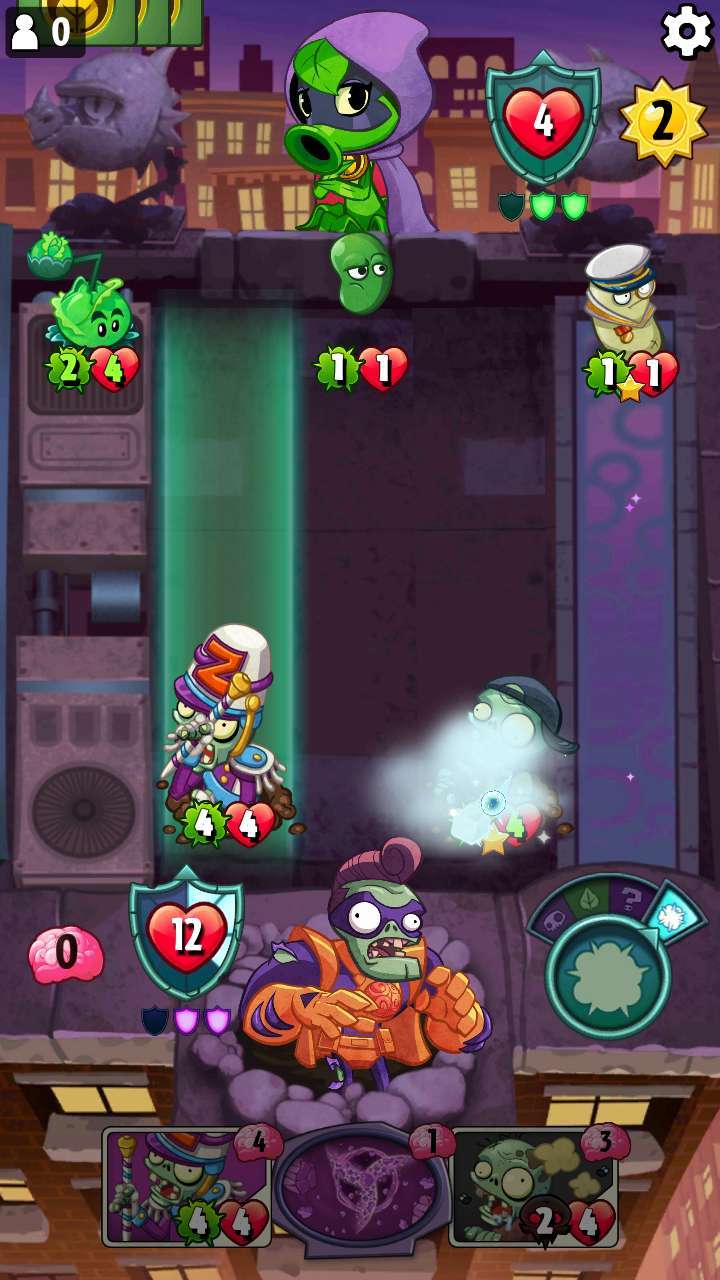Select the 4-cost zombie card in hand
Image resolution: width=720 pixels, height=1280 pixels.
186,1187
